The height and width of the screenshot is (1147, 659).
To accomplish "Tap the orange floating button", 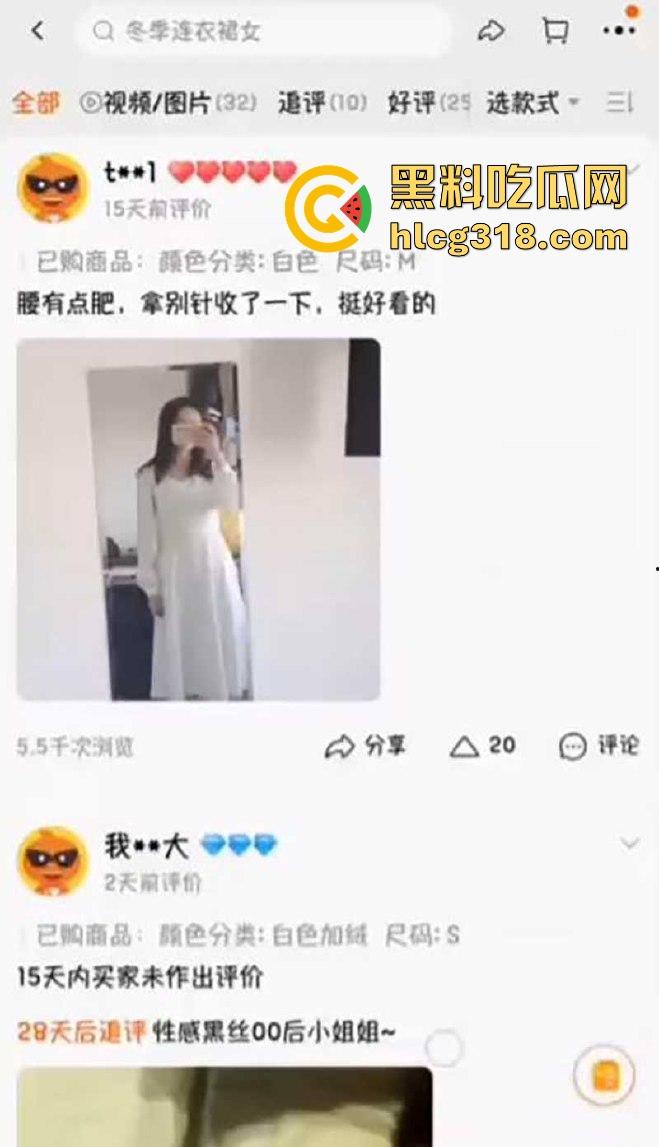I will click(x=604, y=1076).
